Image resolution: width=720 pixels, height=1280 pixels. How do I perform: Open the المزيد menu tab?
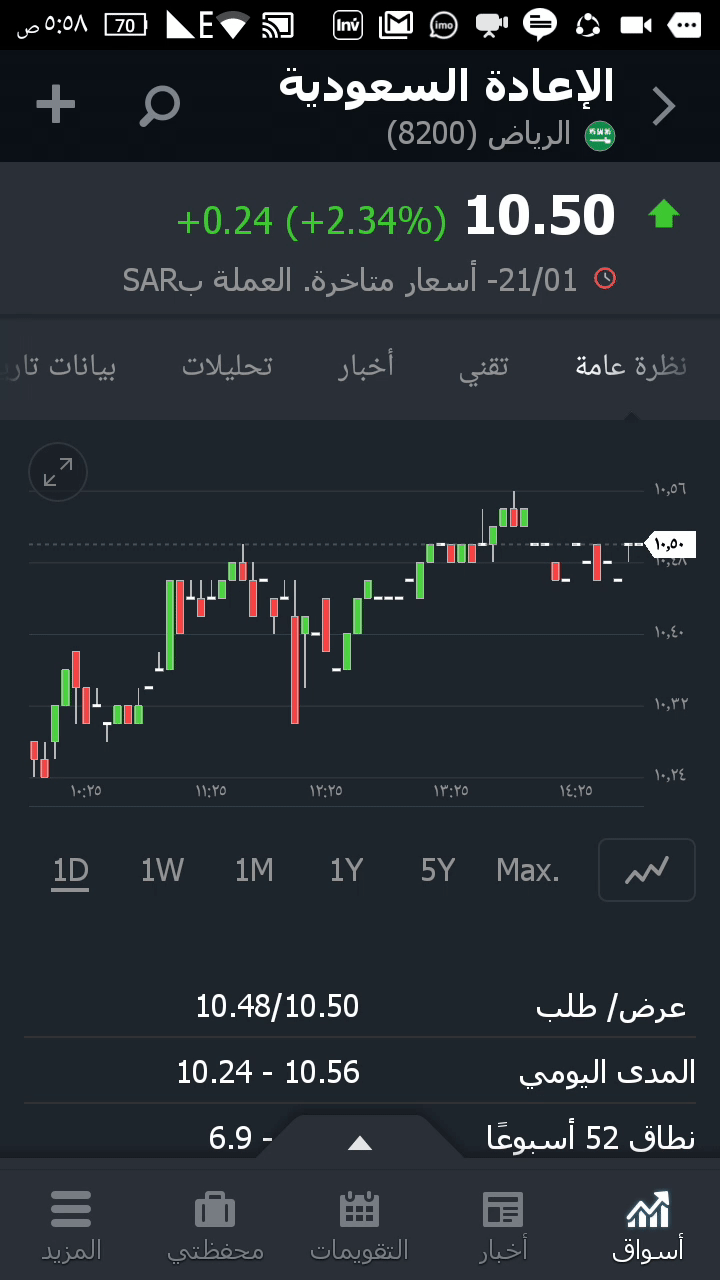click(x=71, y=1225)
